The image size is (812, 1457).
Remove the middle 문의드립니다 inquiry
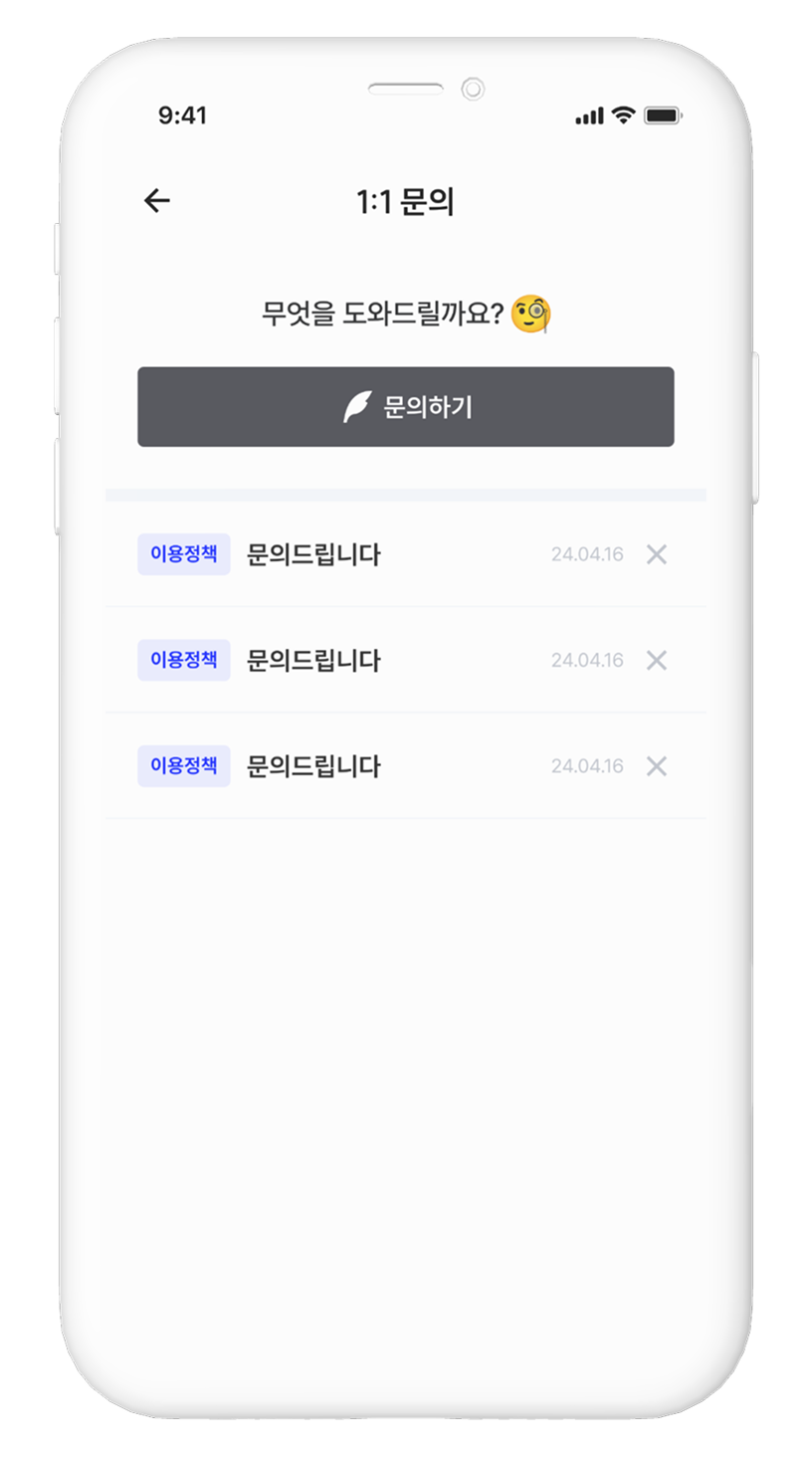point(657,660)
